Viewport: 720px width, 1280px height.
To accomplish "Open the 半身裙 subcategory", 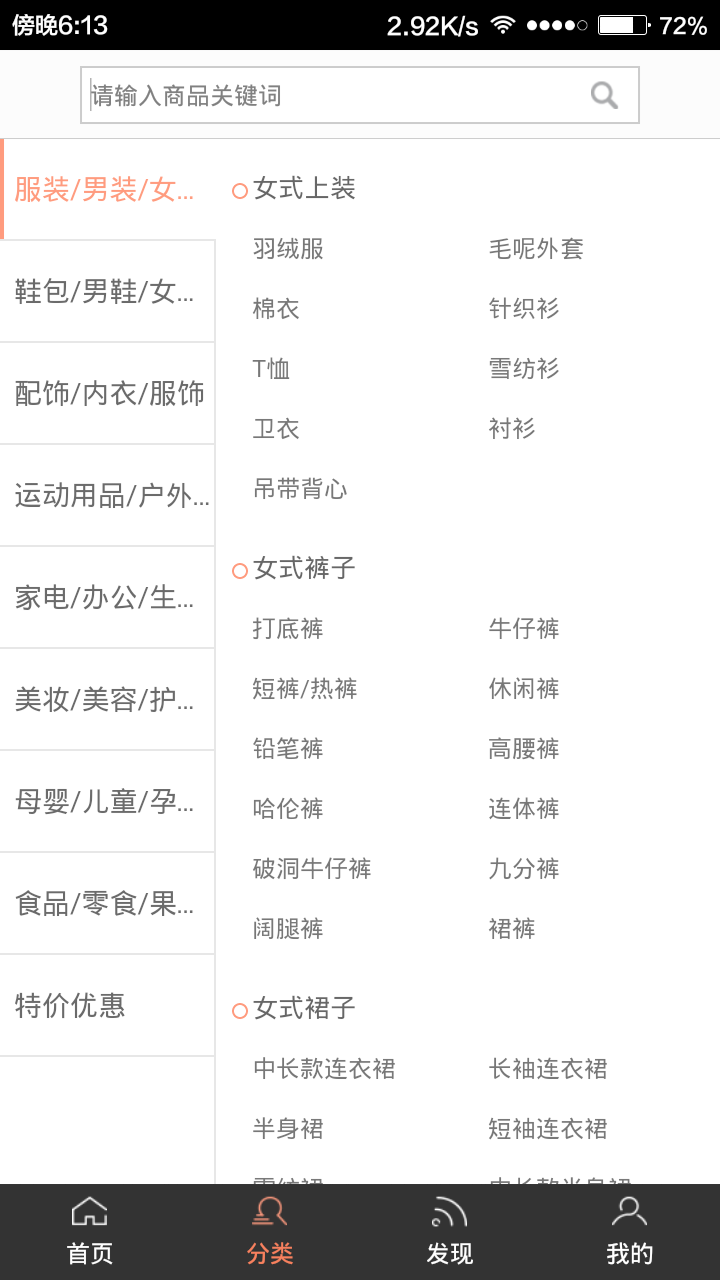I will point(288,1129).
